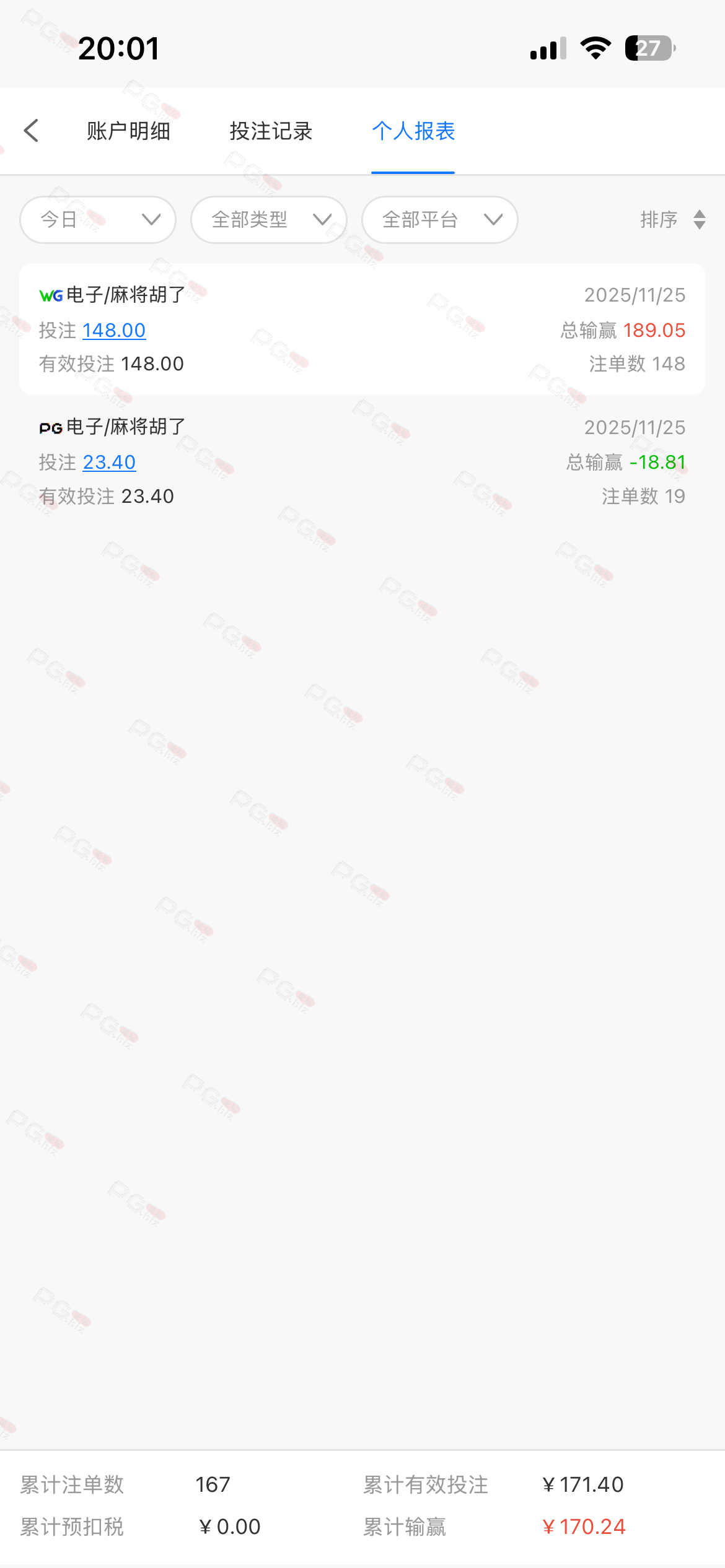
Task: Choose a platform via 全部平台 dropdown
Action: click(x=440, y=220)
